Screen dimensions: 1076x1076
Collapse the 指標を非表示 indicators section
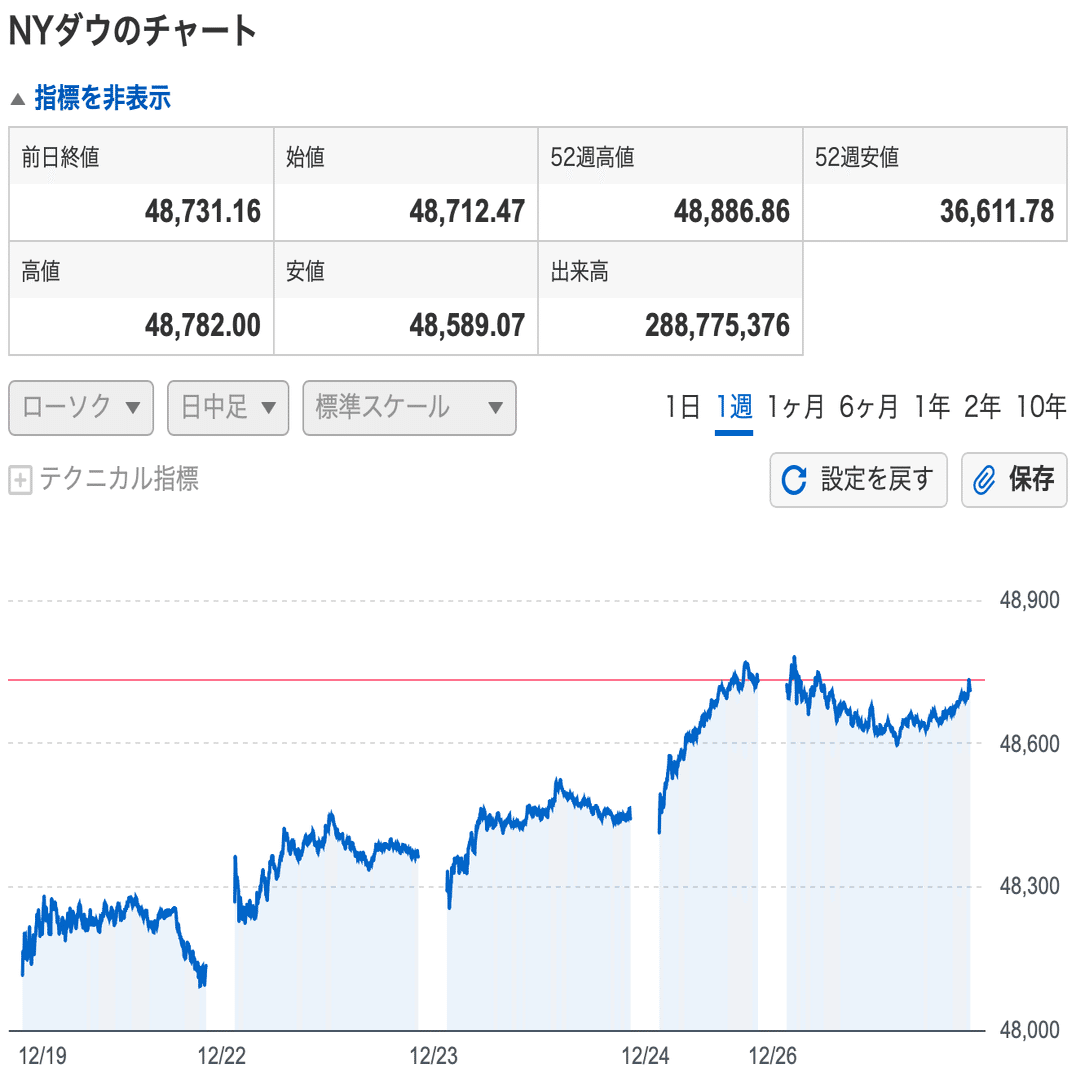[x=91, y=98]
